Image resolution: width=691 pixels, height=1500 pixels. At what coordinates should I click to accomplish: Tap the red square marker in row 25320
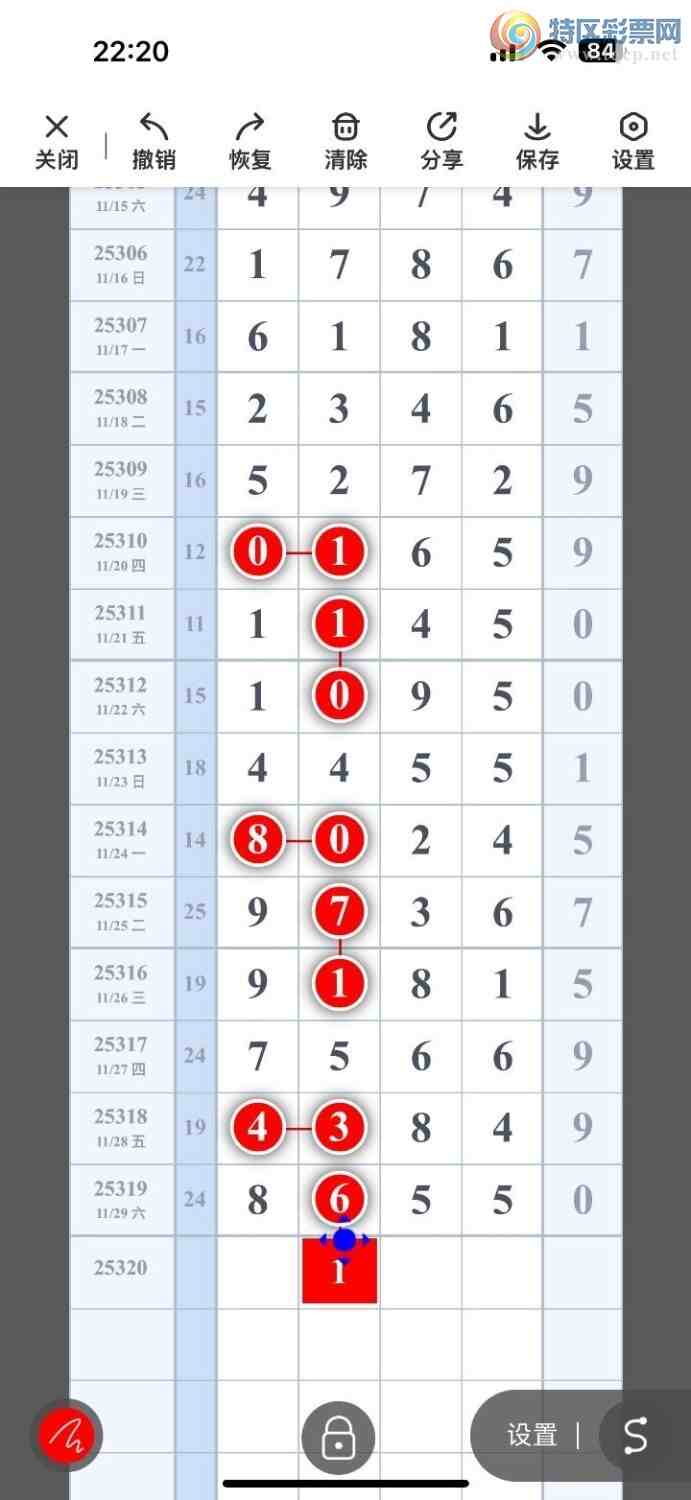click(339, 1272)
